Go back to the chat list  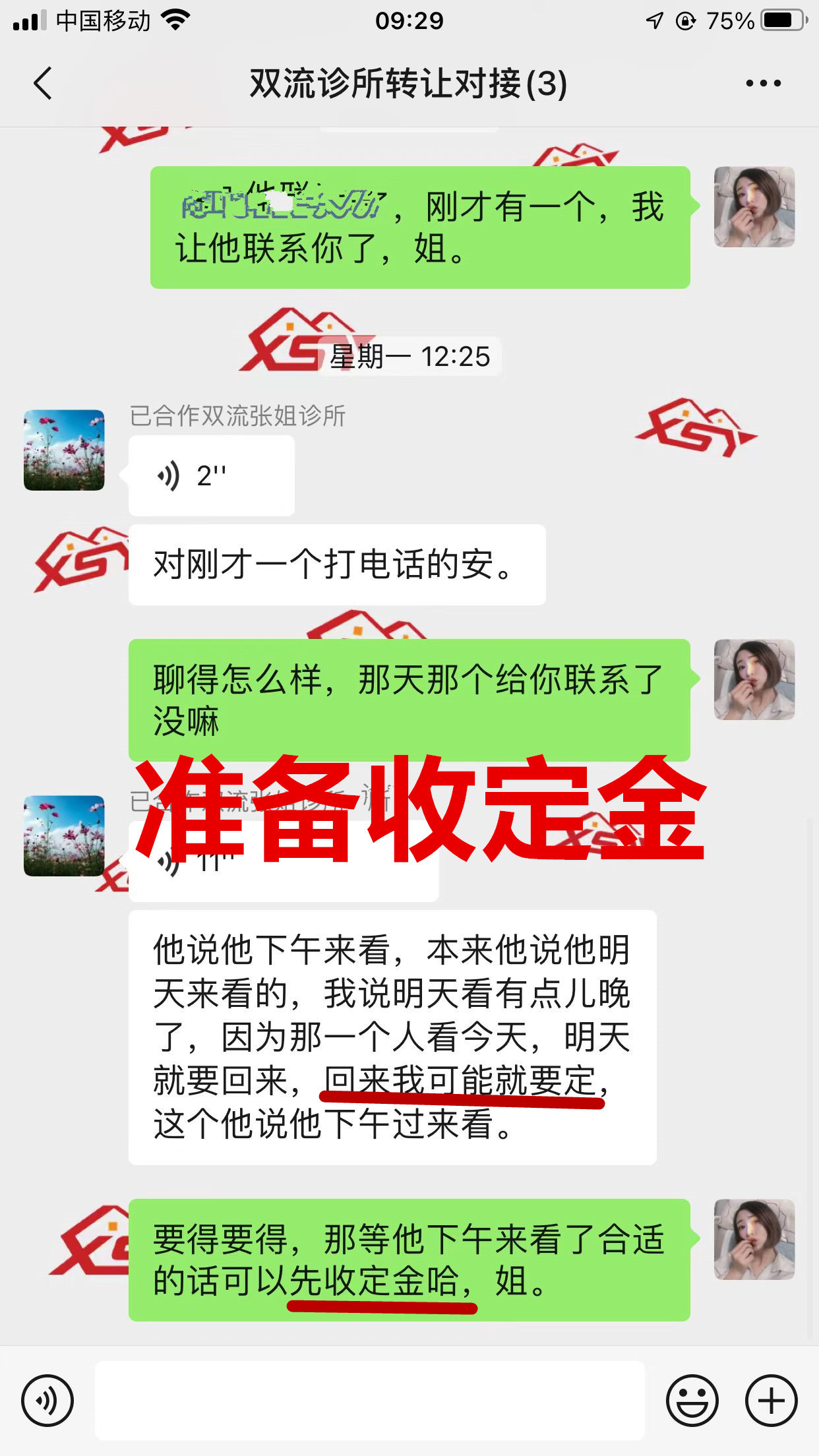[43, 84]
